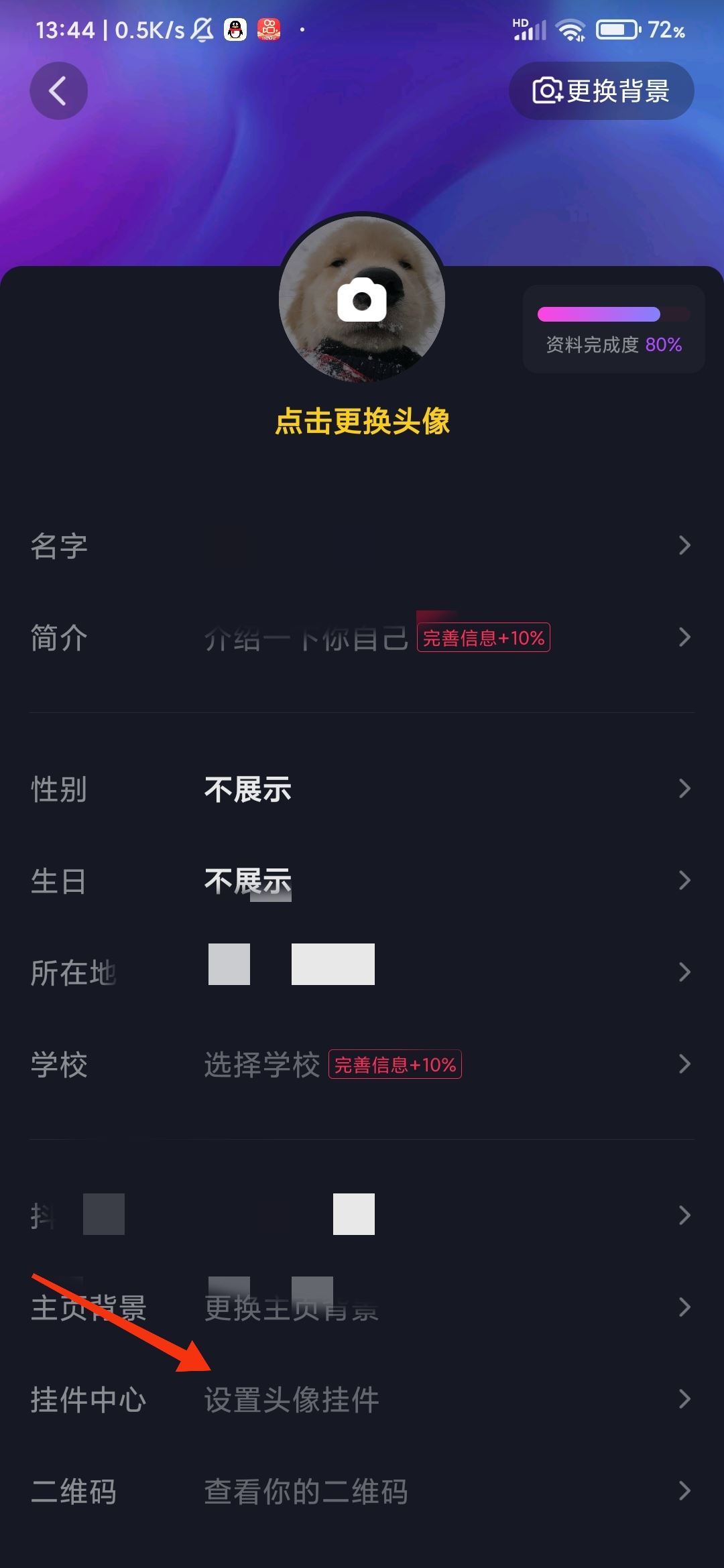Open the 生日 setting showing 不展示
Viewport: 724px width, 1568px height.
362,881
